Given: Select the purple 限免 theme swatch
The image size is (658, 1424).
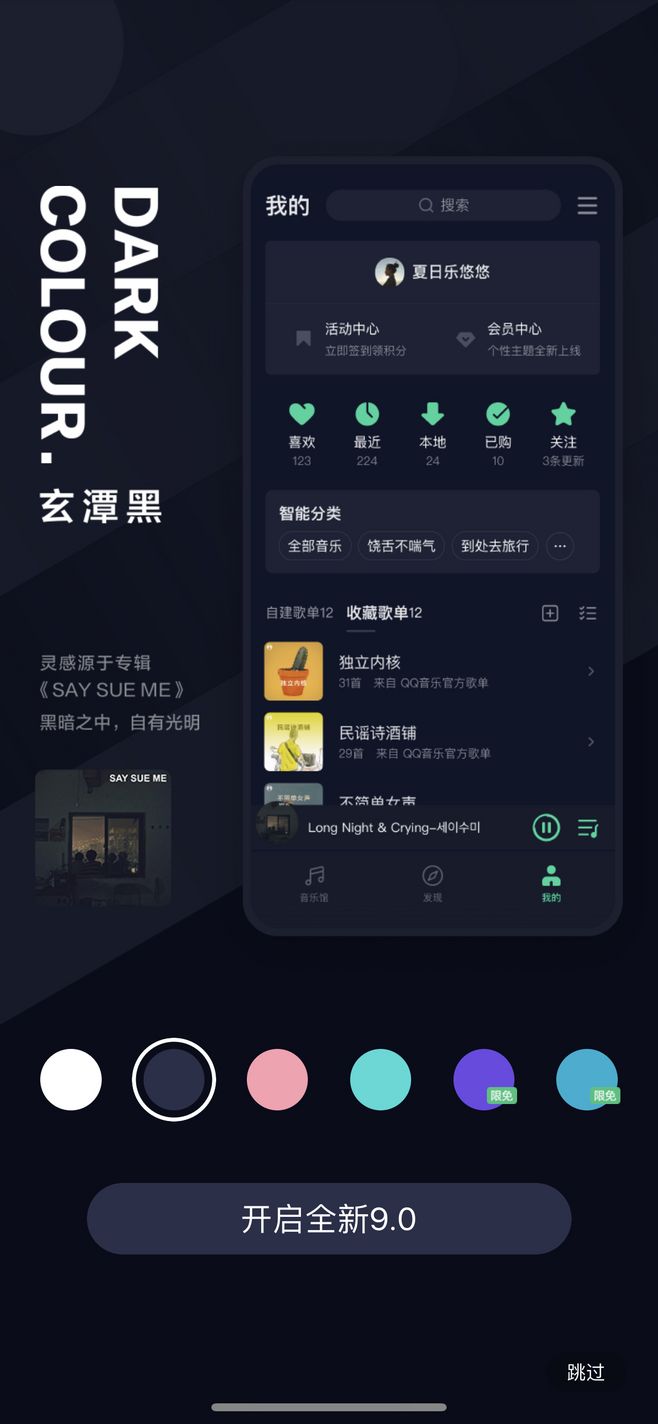Looking at the screenshot, I should (484, 1079).
